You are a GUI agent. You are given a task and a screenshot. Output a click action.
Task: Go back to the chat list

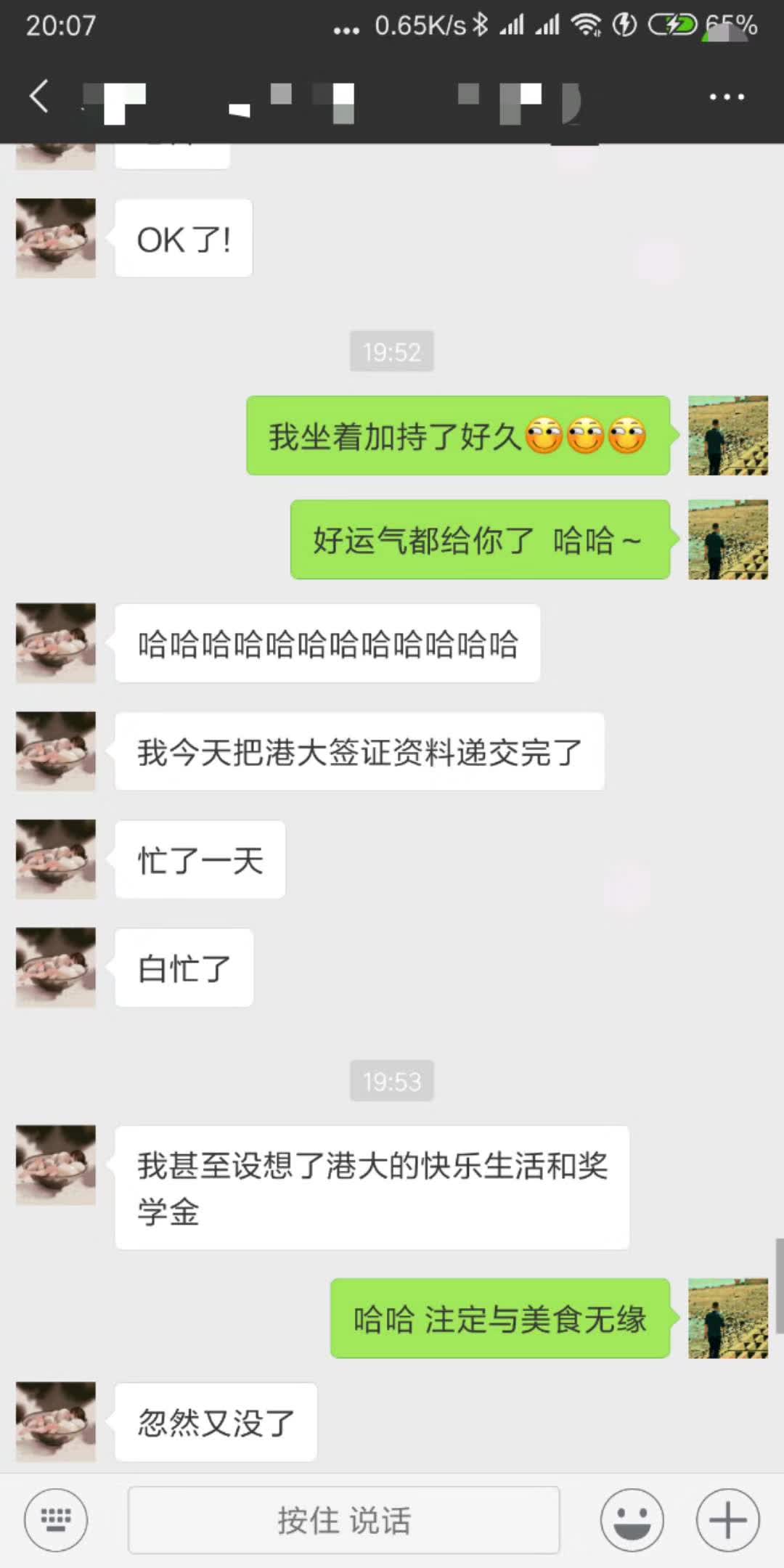39,97
